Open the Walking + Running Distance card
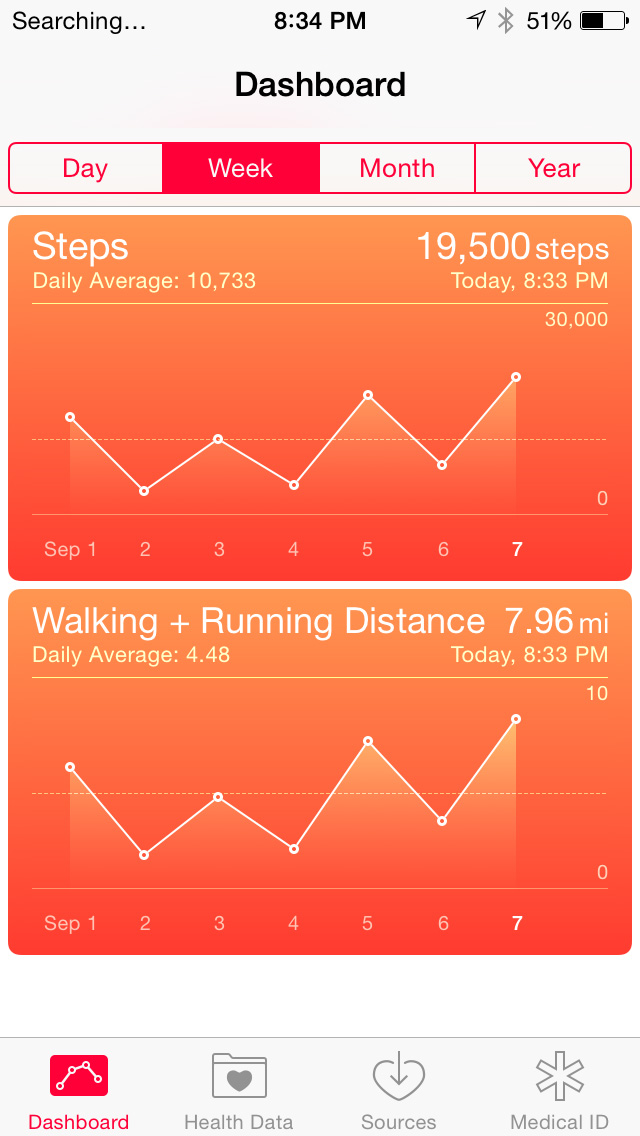The width and height of the screenshot is (640, 1136). tap(320, 771)
